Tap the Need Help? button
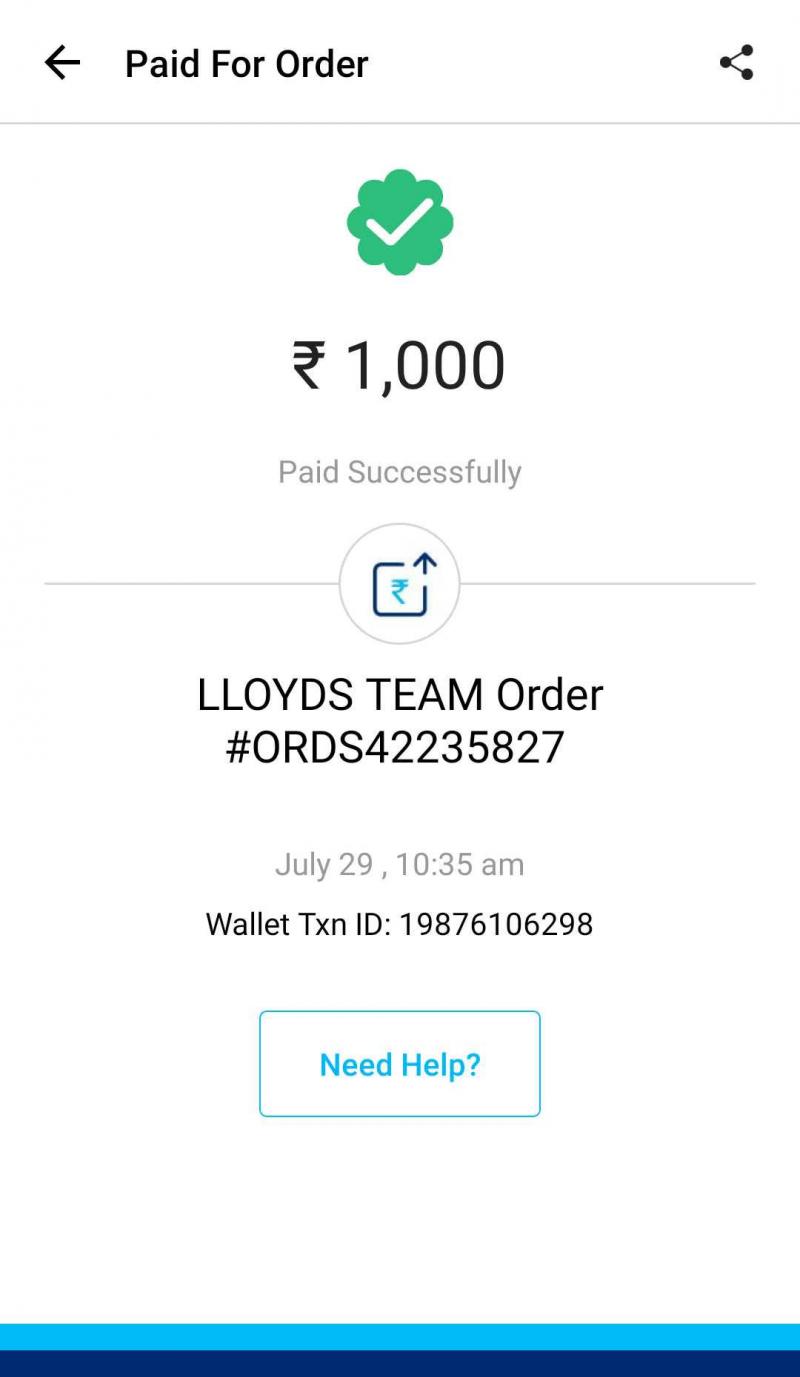This screenshot has height=1377, width=800. [x=400, y=1064]
